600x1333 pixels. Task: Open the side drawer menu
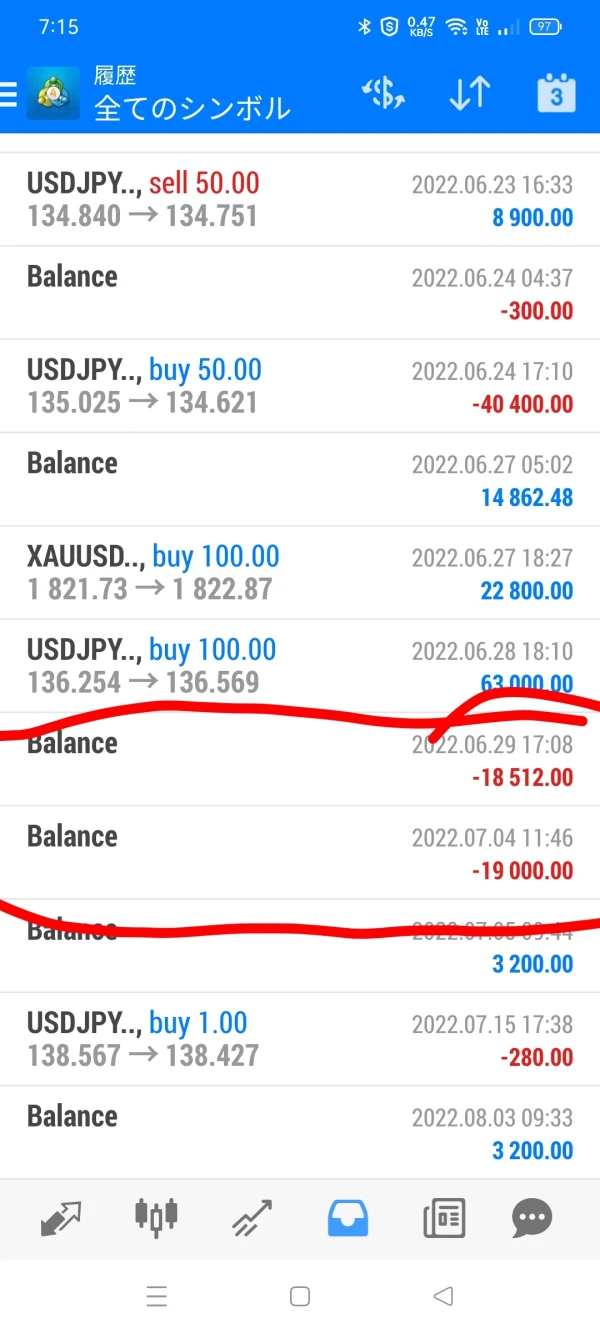coord(9,94)
